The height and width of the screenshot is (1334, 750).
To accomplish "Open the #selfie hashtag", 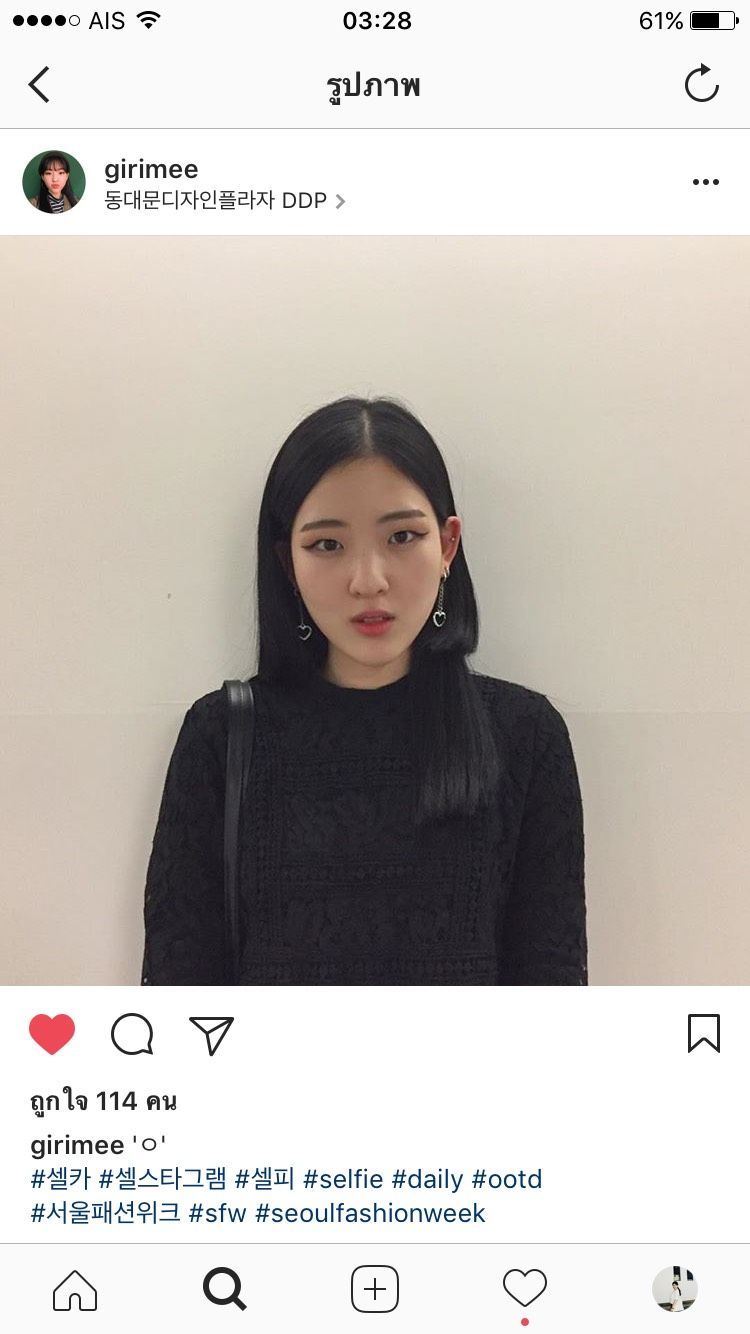I will 343,1179.
